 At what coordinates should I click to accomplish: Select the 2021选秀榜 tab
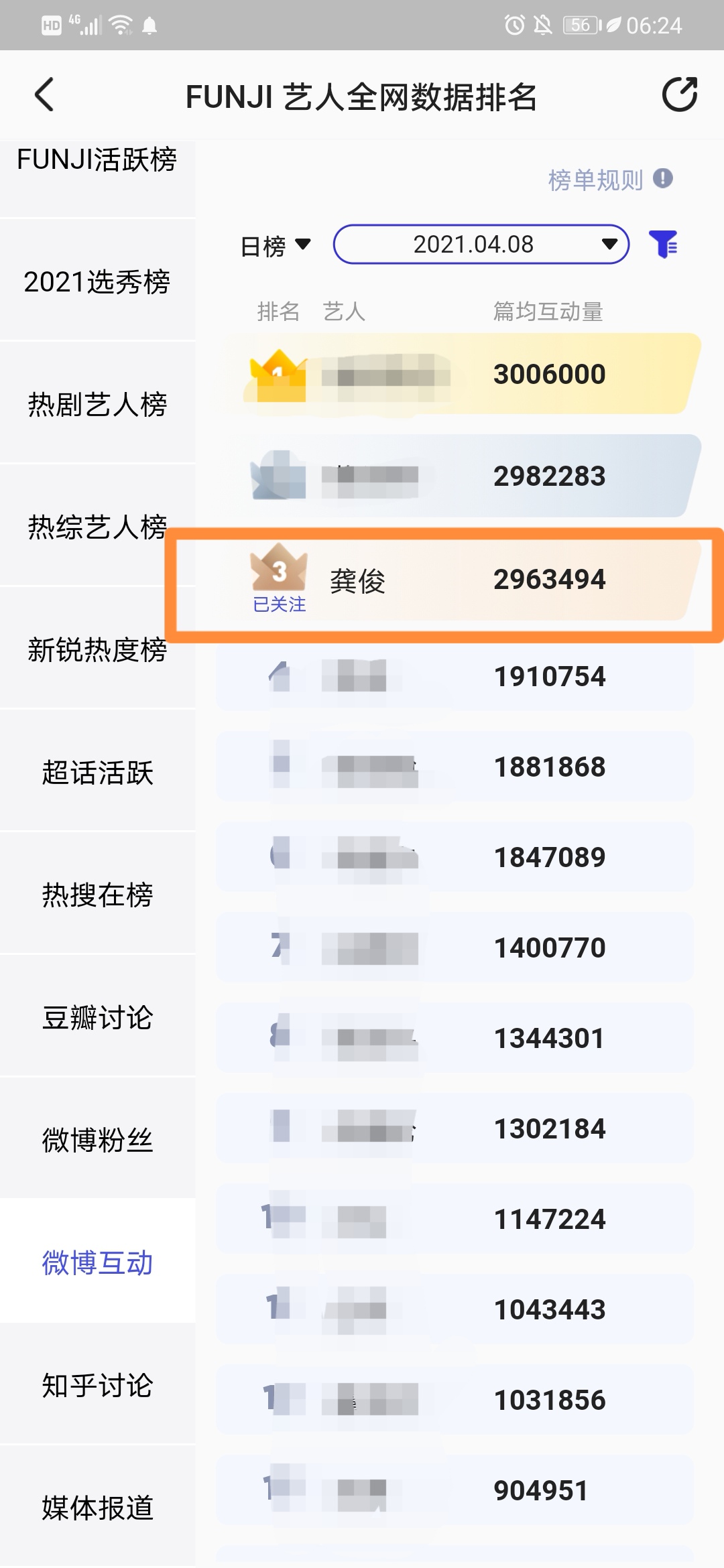point(97,281)
